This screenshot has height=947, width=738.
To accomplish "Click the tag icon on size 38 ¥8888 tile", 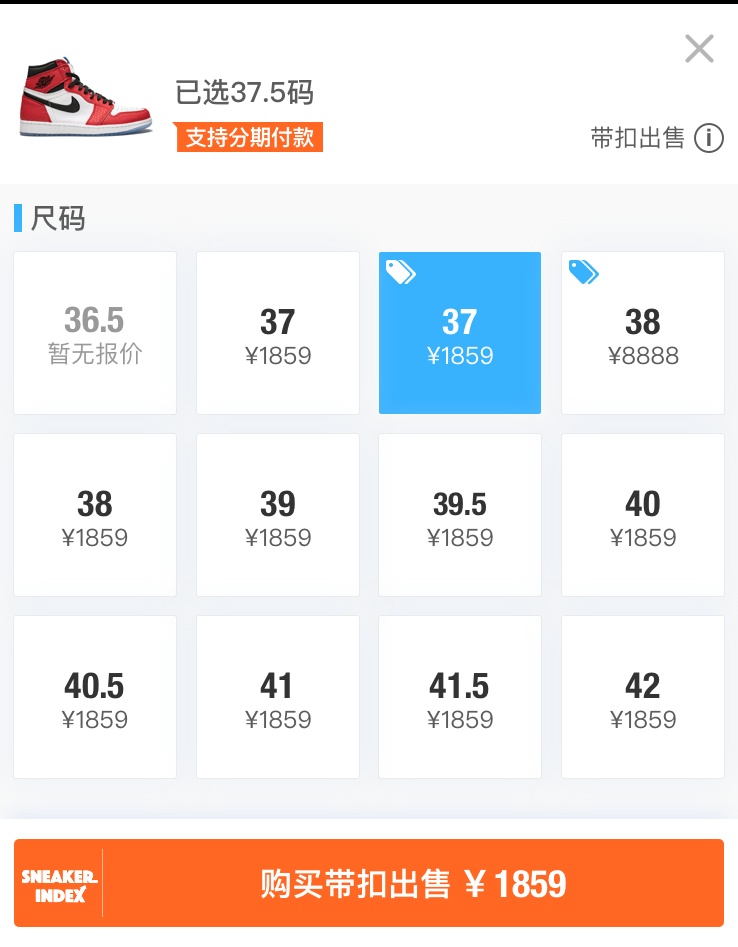I will [584, 271].
